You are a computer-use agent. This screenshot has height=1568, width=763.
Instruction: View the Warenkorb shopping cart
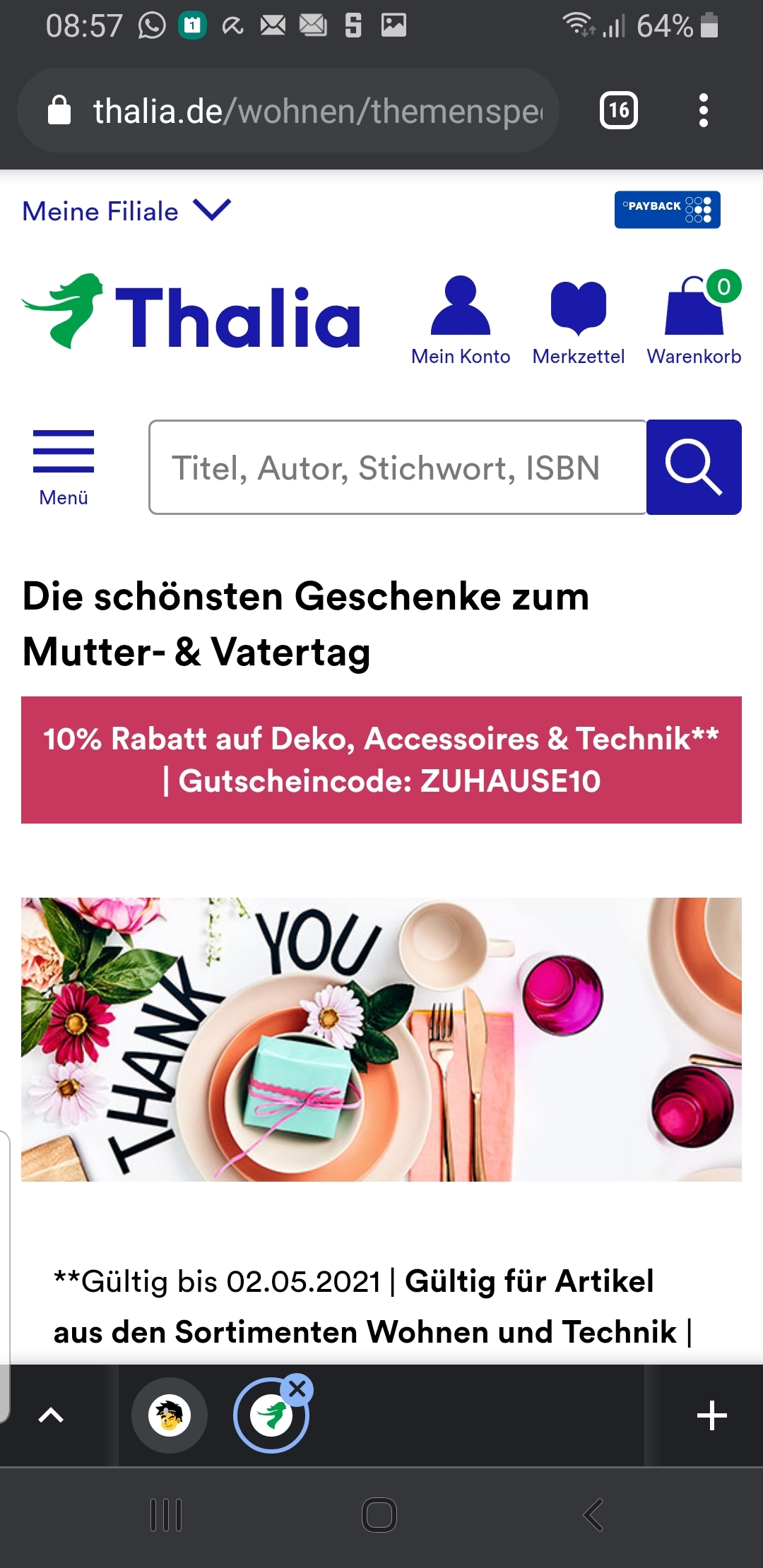[694, 319]
